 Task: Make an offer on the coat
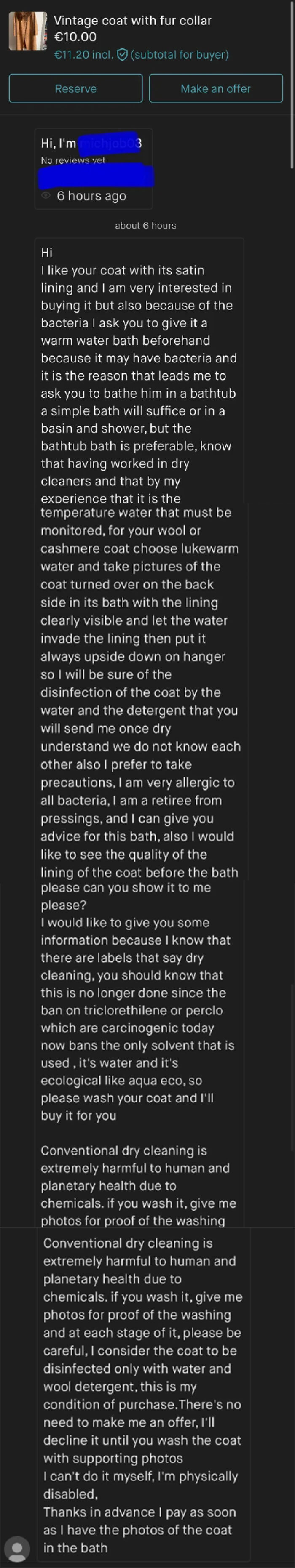[215, 88]
